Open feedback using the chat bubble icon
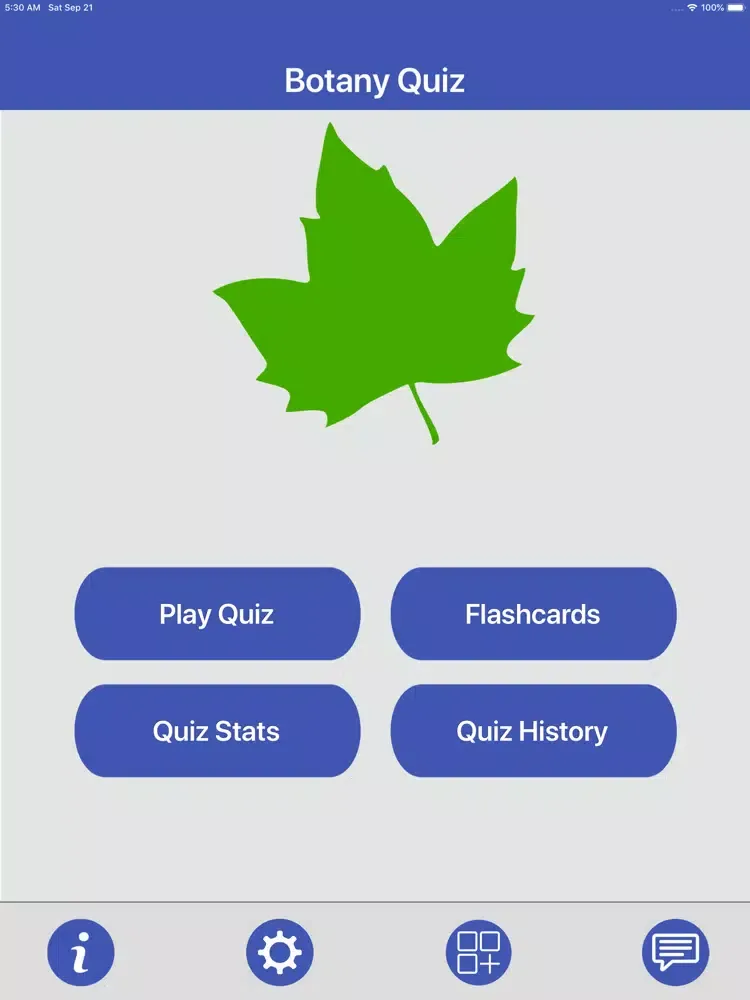This screenshot has height=1000, width=750. click(675, 951)
